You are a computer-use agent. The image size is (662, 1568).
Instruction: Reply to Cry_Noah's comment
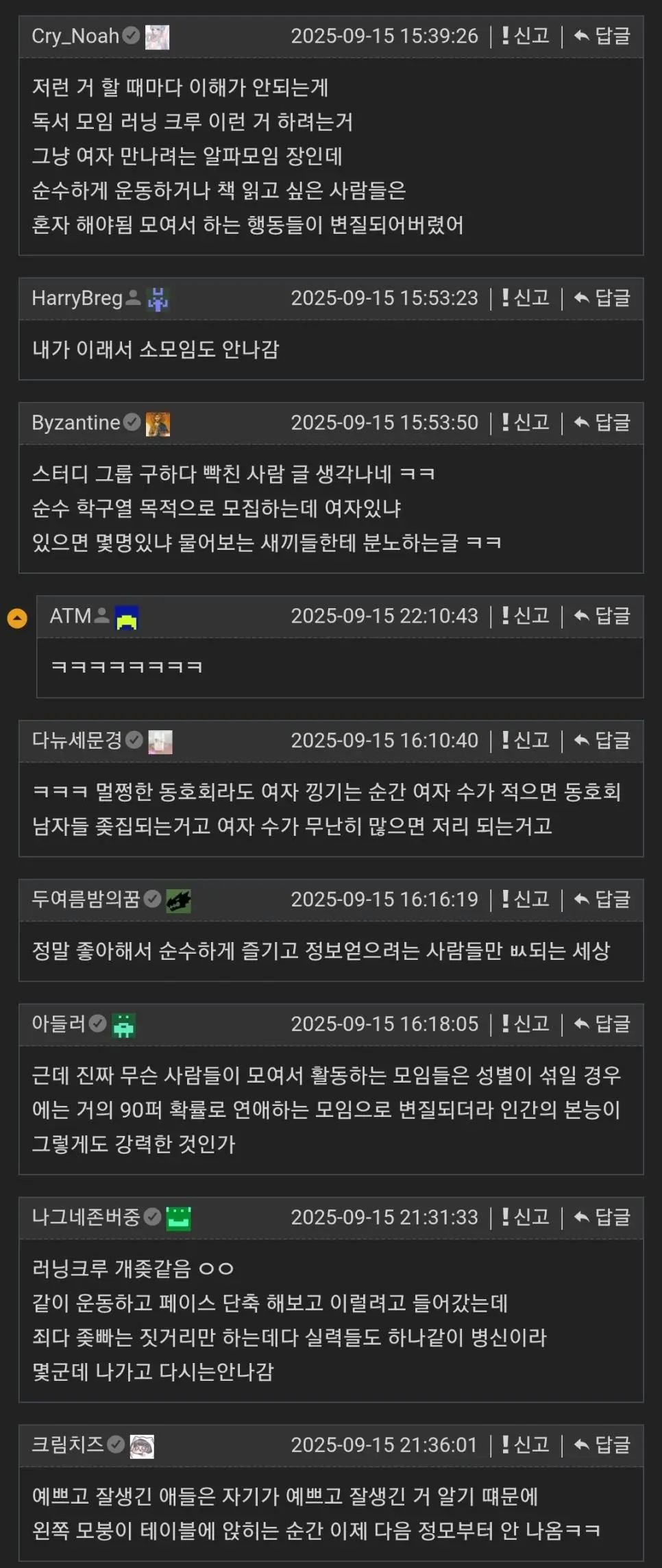click(x=602, y=36)
